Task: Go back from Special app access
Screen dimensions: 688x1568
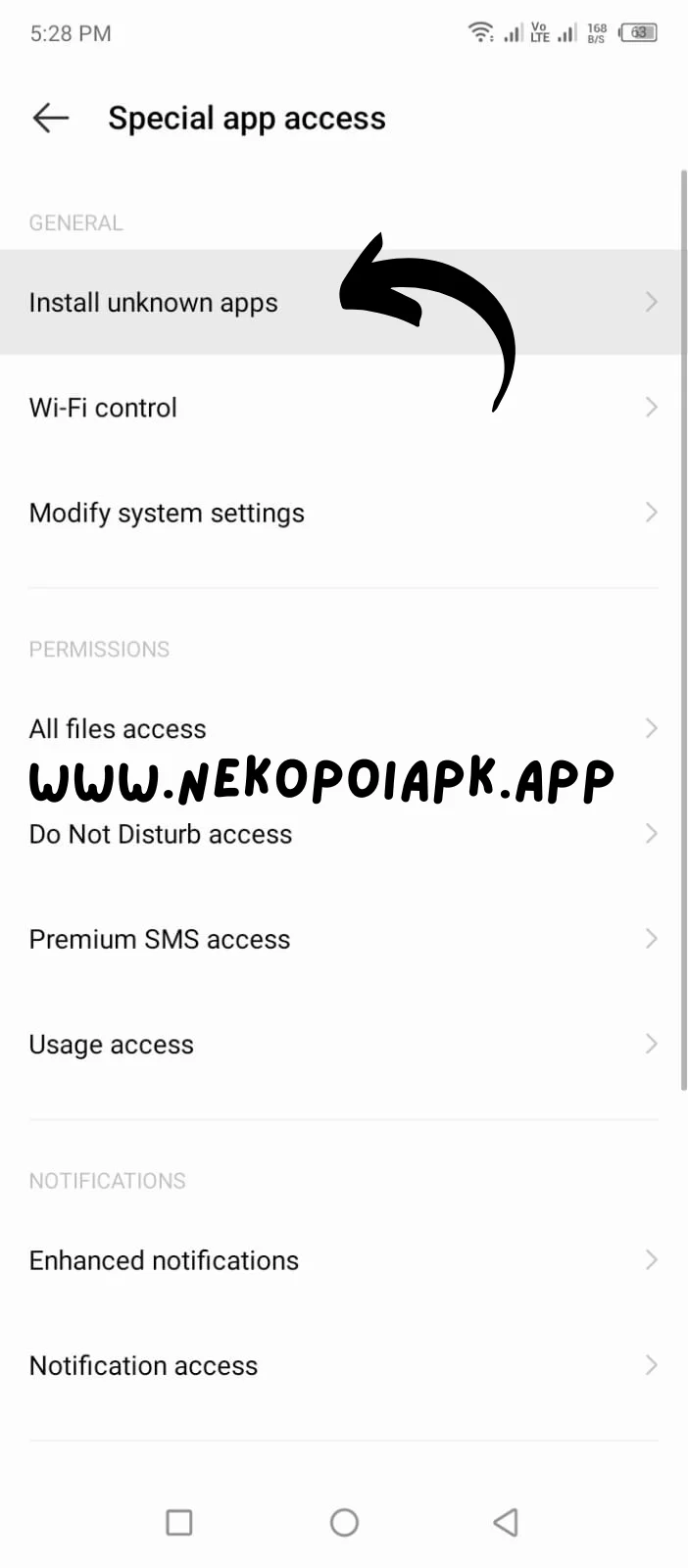Action: click(50, 119)
